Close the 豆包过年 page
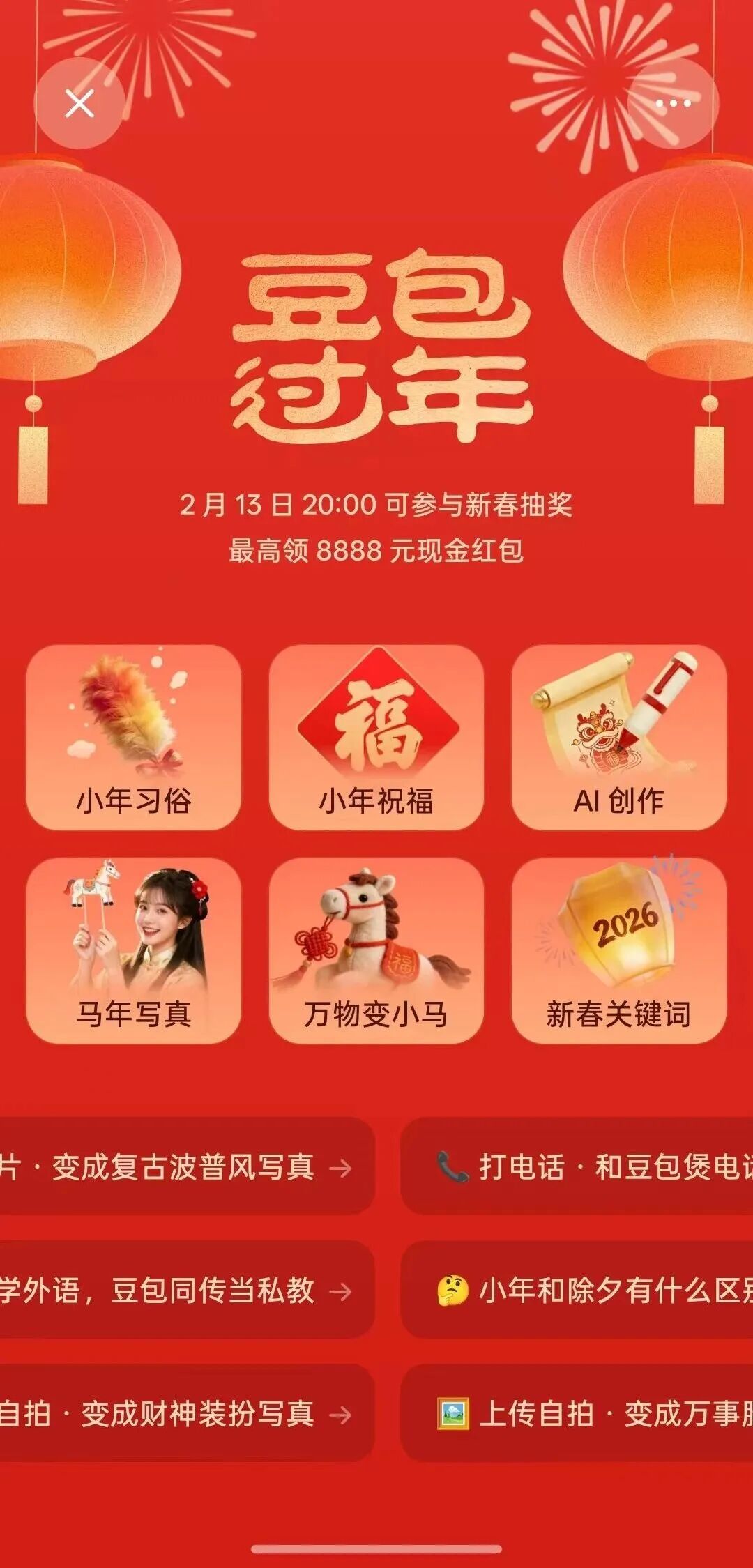This screenshot has width=753, height=1568. 79,104
